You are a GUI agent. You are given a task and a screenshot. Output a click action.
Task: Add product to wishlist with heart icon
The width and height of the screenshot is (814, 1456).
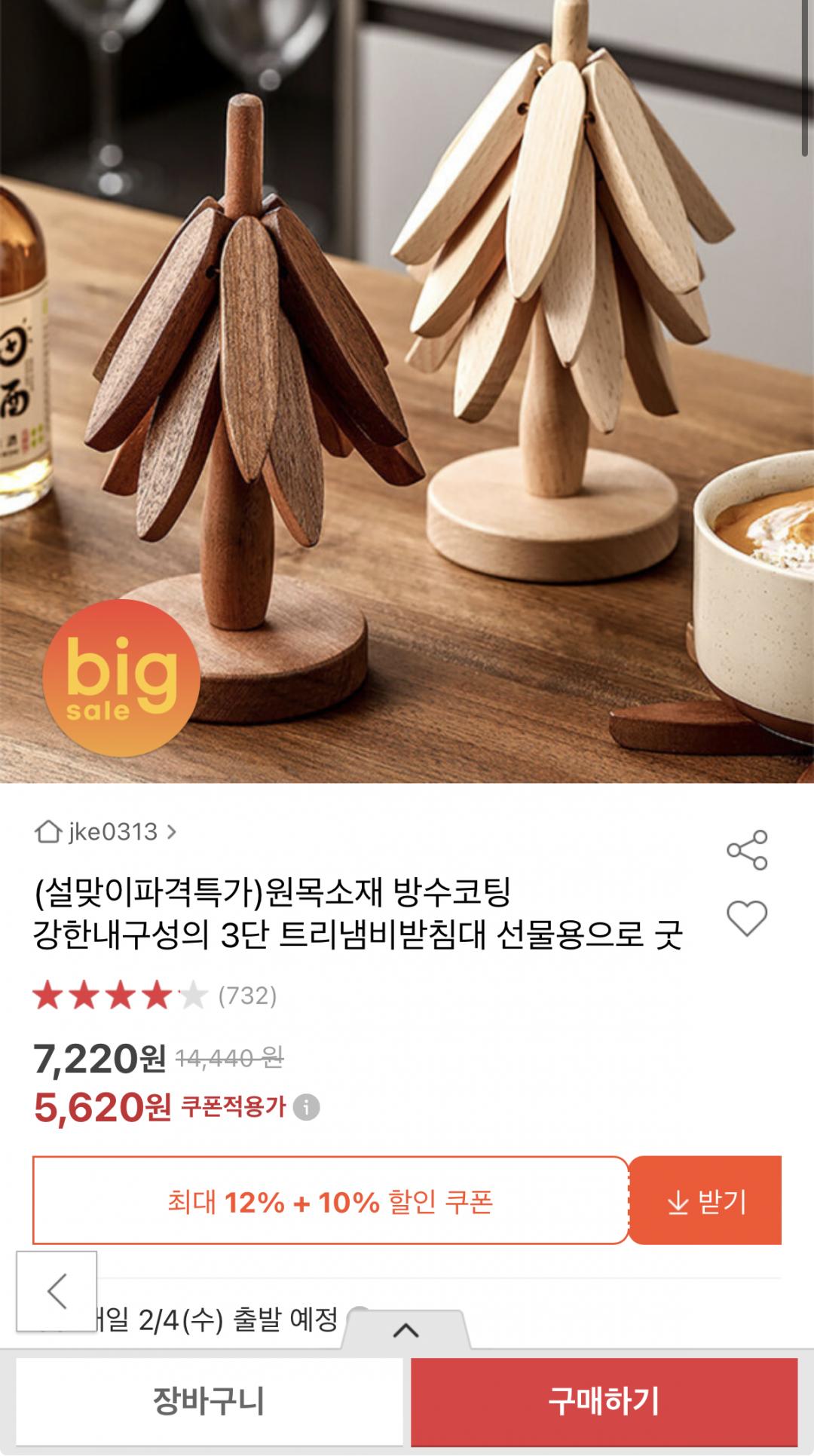[747, 919]
